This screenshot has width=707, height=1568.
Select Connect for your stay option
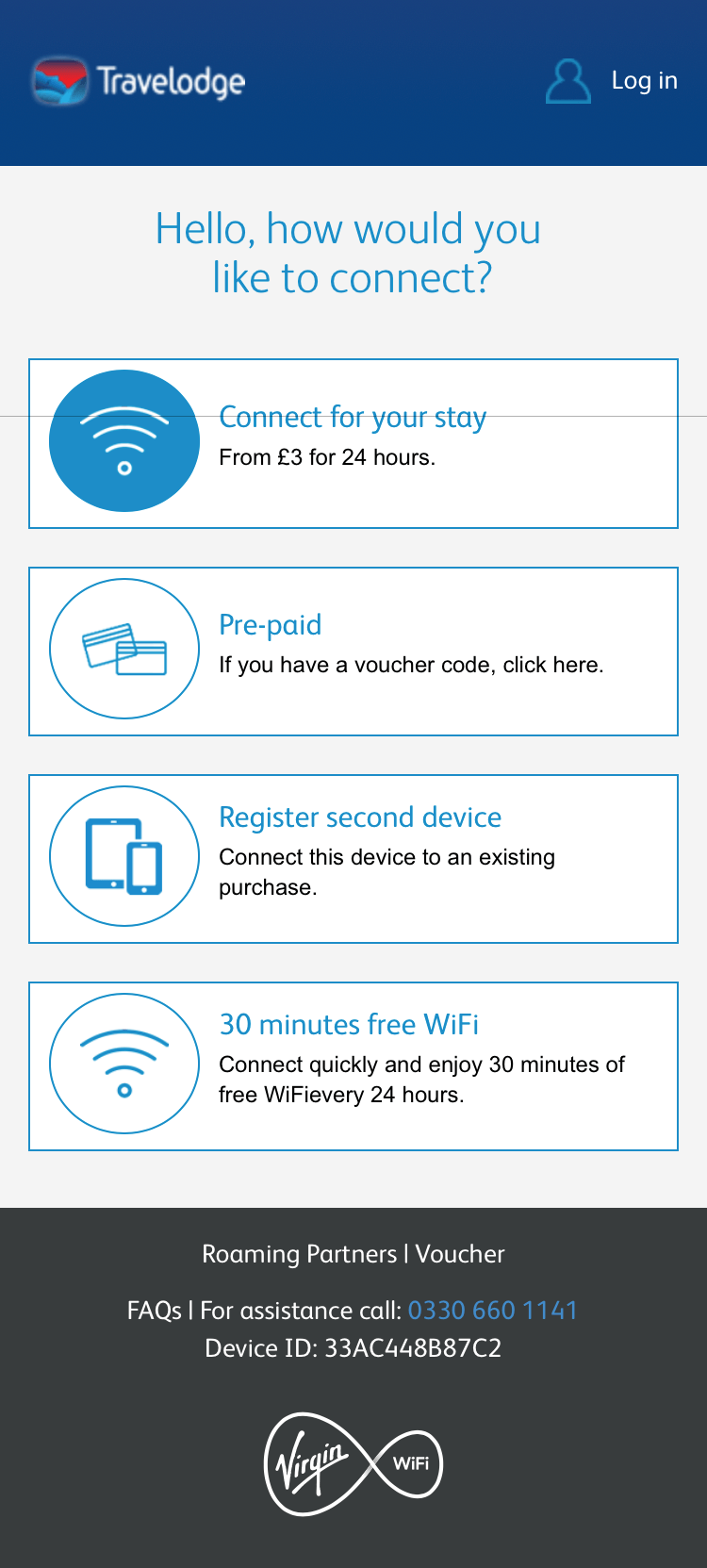coord(353,443)
